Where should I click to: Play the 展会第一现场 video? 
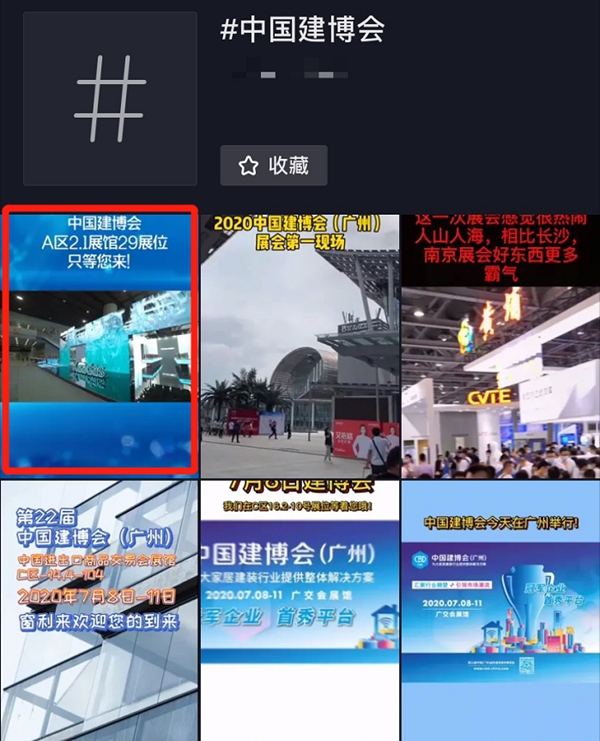coord(299,345)
